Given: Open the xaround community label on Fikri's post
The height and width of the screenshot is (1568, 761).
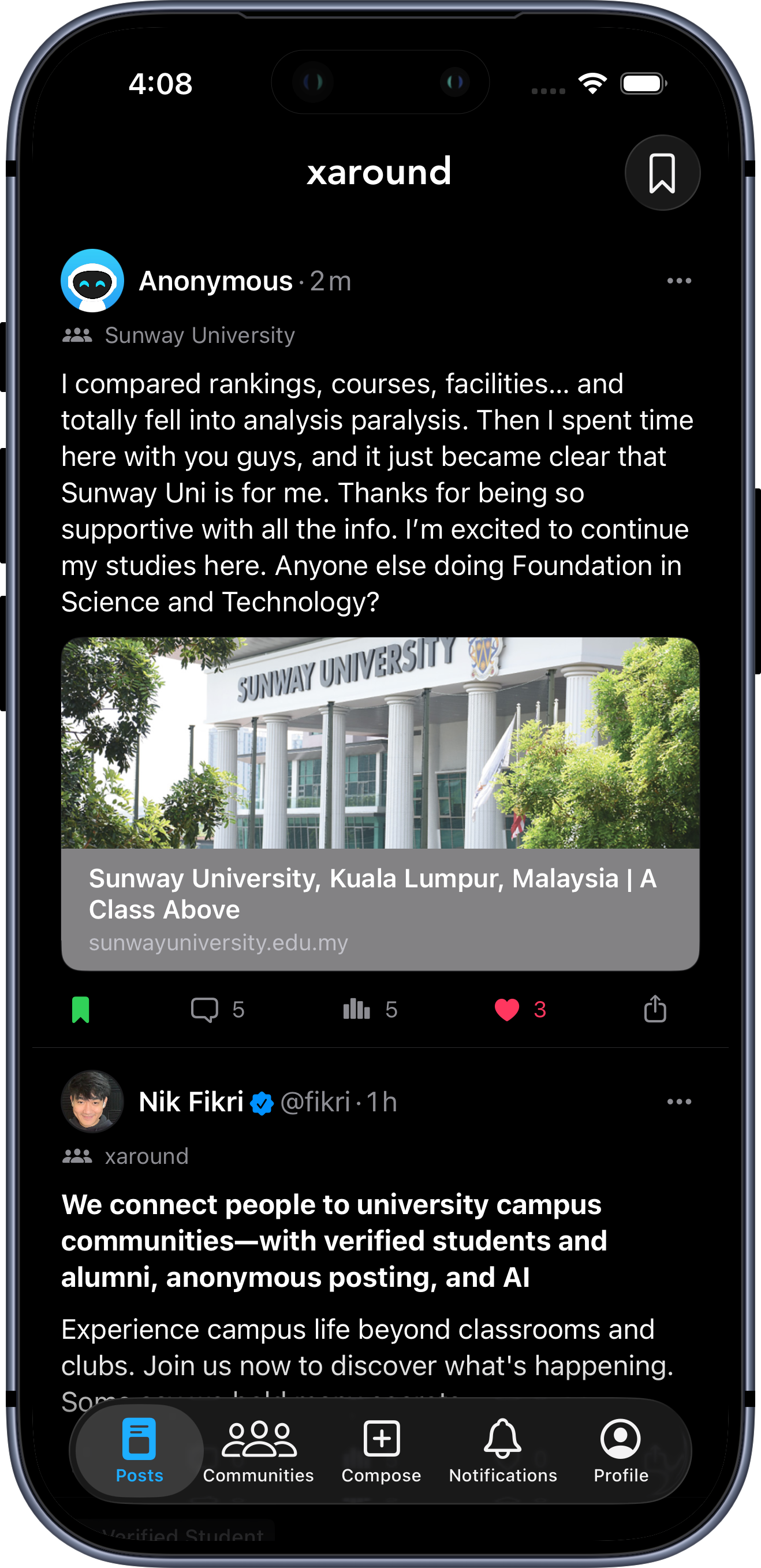Looking at the screenshot, I should (x=146, y=1155).
